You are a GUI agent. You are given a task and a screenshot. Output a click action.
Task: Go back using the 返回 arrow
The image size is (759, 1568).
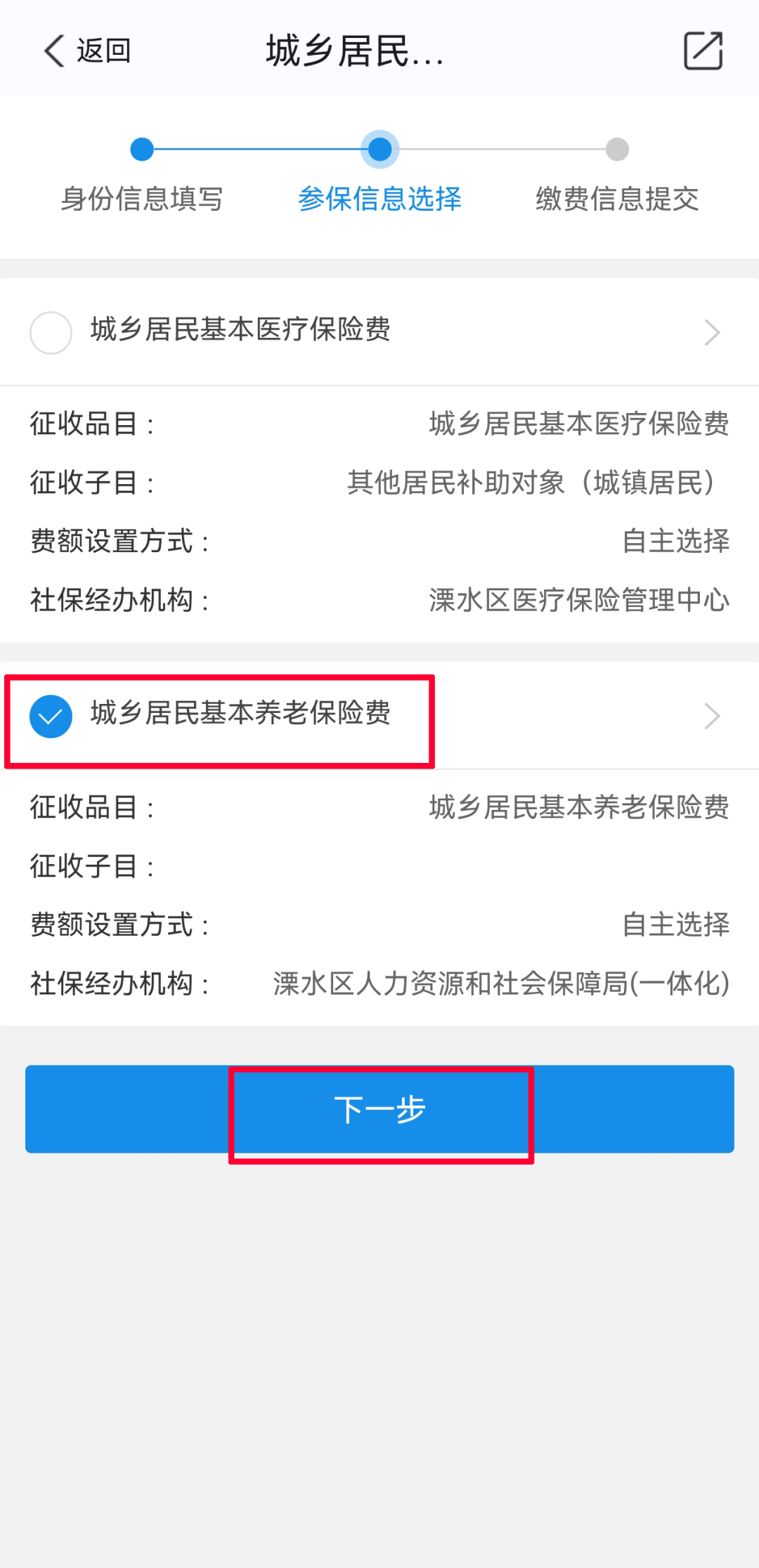pos(56,51)
